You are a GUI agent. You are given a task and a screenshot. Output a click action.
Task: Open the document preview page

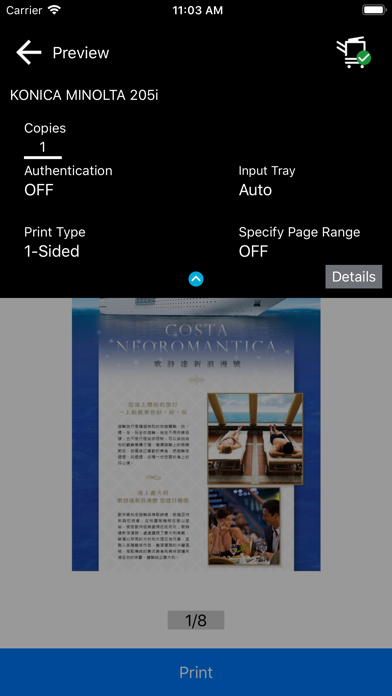pyautogui.click(x=196, y=435)
